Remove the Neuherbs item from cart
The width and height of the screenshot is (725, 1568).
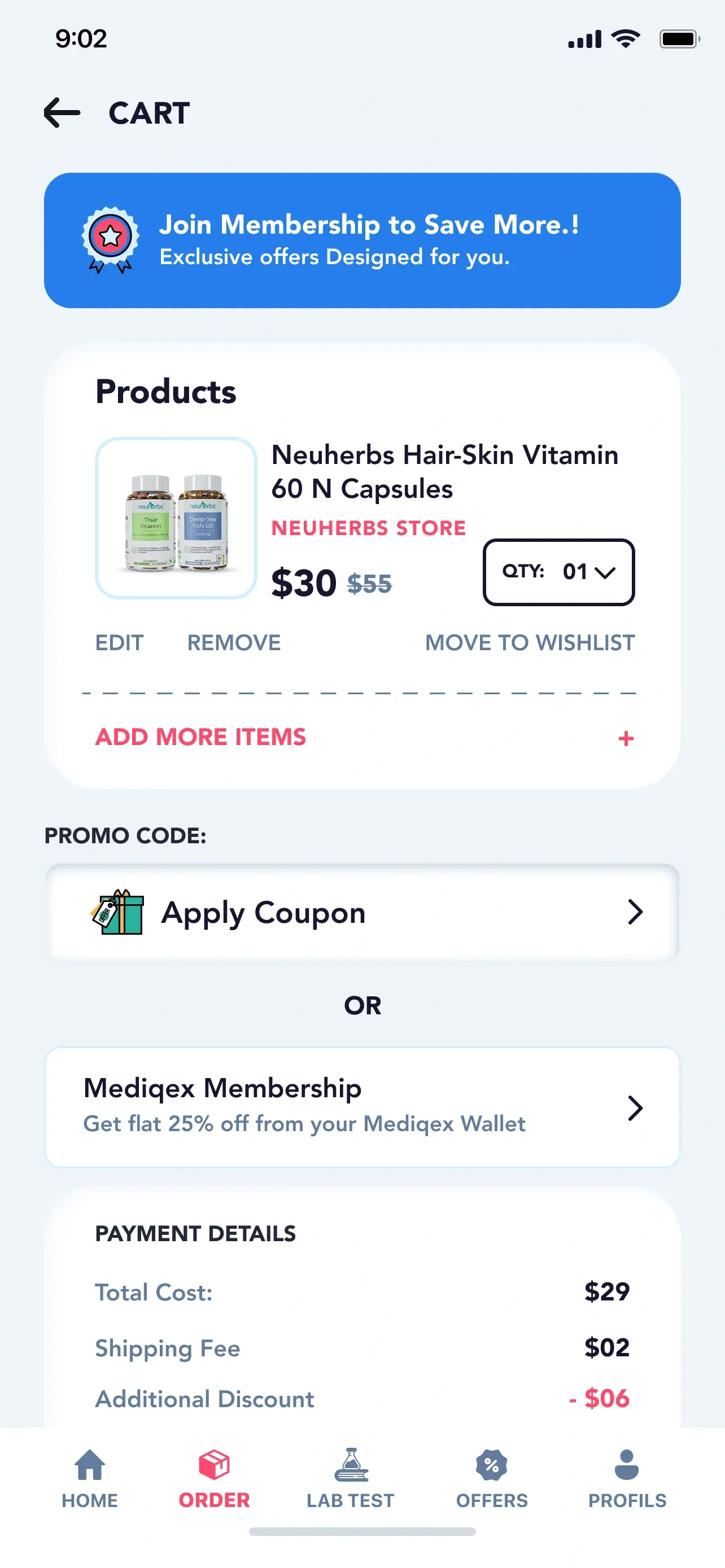(234, 643)
